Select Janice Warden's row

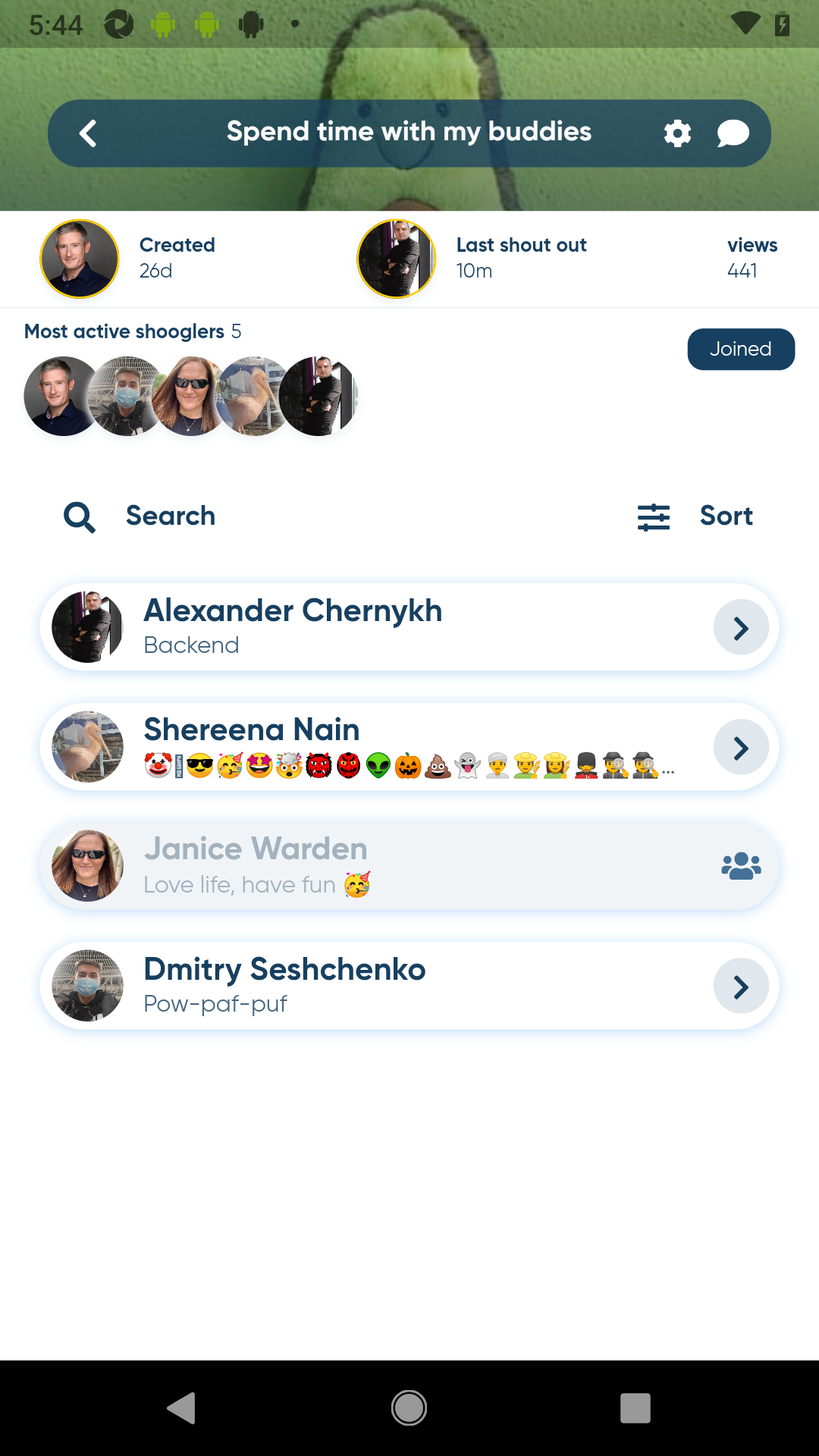point(409,866)
